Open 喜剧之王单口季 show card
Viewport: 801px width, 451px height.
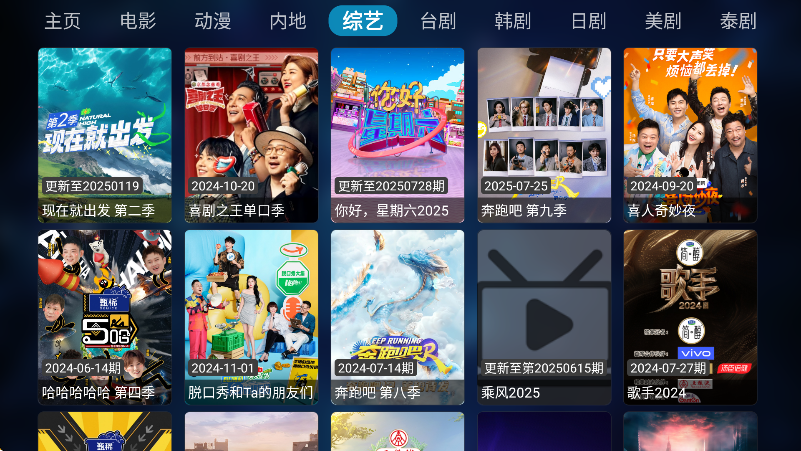pyautogui.click(x=251, y=135)
